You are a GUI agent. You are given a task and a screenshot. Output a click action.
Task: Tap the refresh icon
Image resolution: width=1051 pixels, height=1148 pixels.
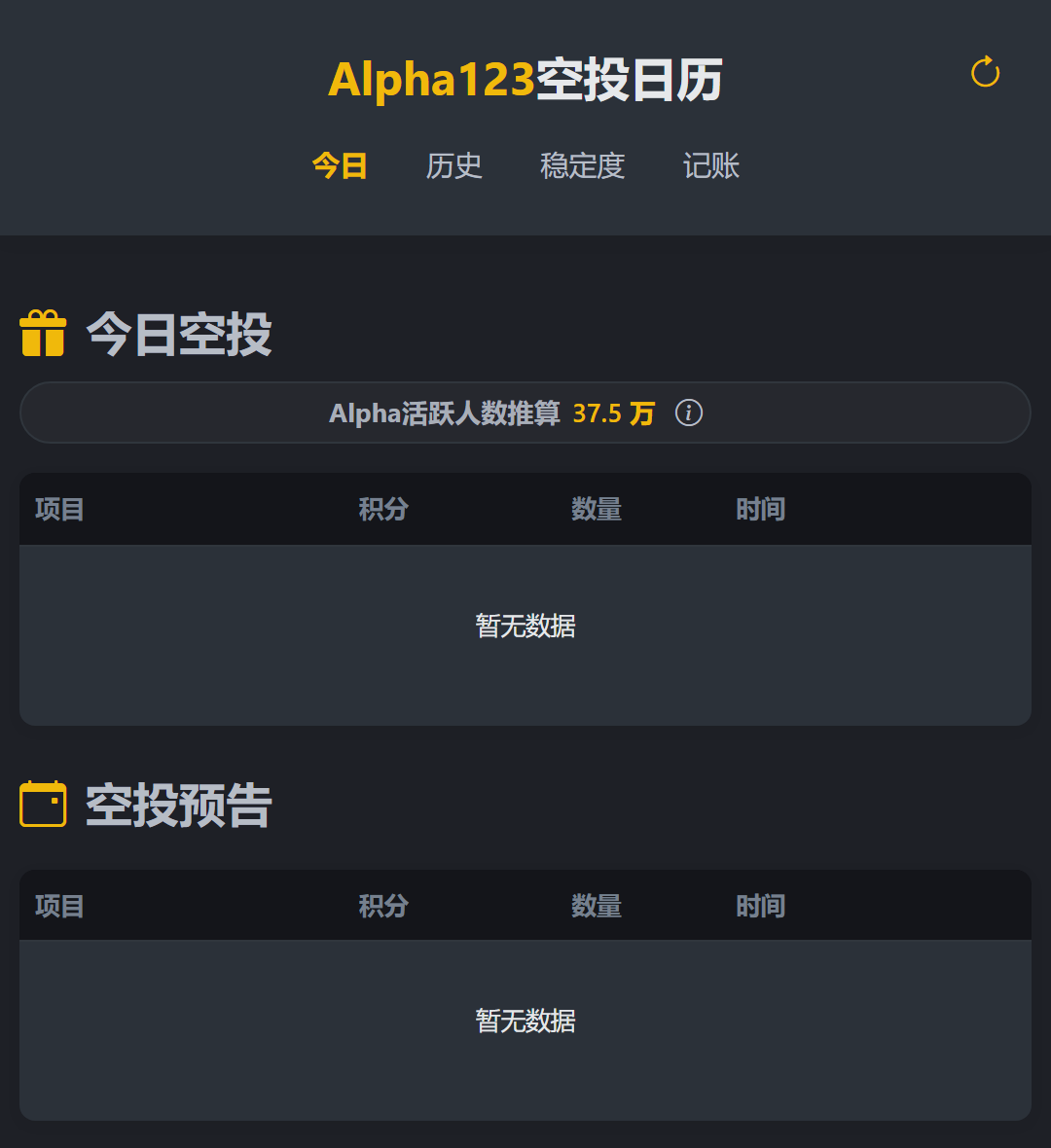click(985, 73)
